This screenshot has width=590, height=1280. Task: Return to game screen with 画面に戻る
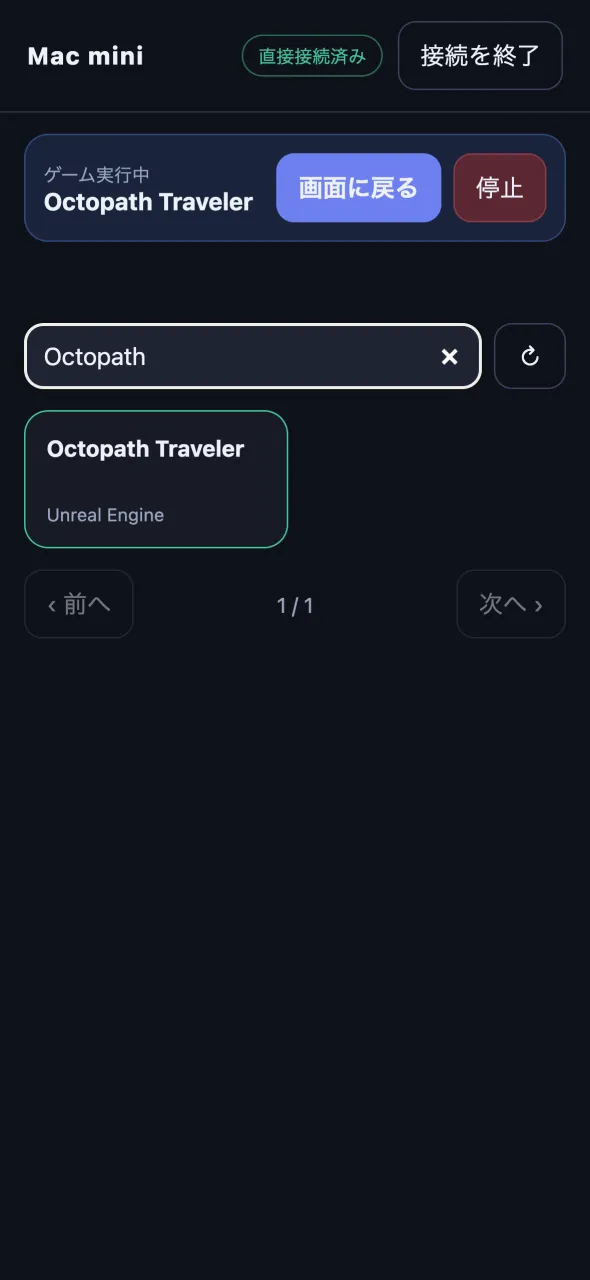(358, 188)
